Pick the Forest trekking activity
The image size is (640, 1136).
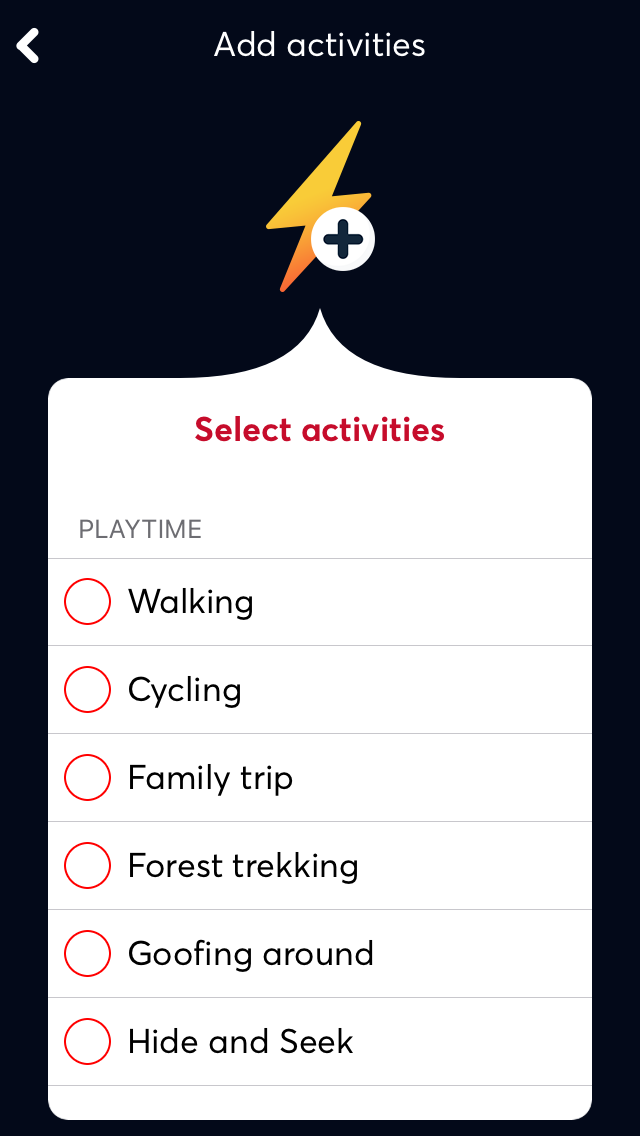coord(88,866)
